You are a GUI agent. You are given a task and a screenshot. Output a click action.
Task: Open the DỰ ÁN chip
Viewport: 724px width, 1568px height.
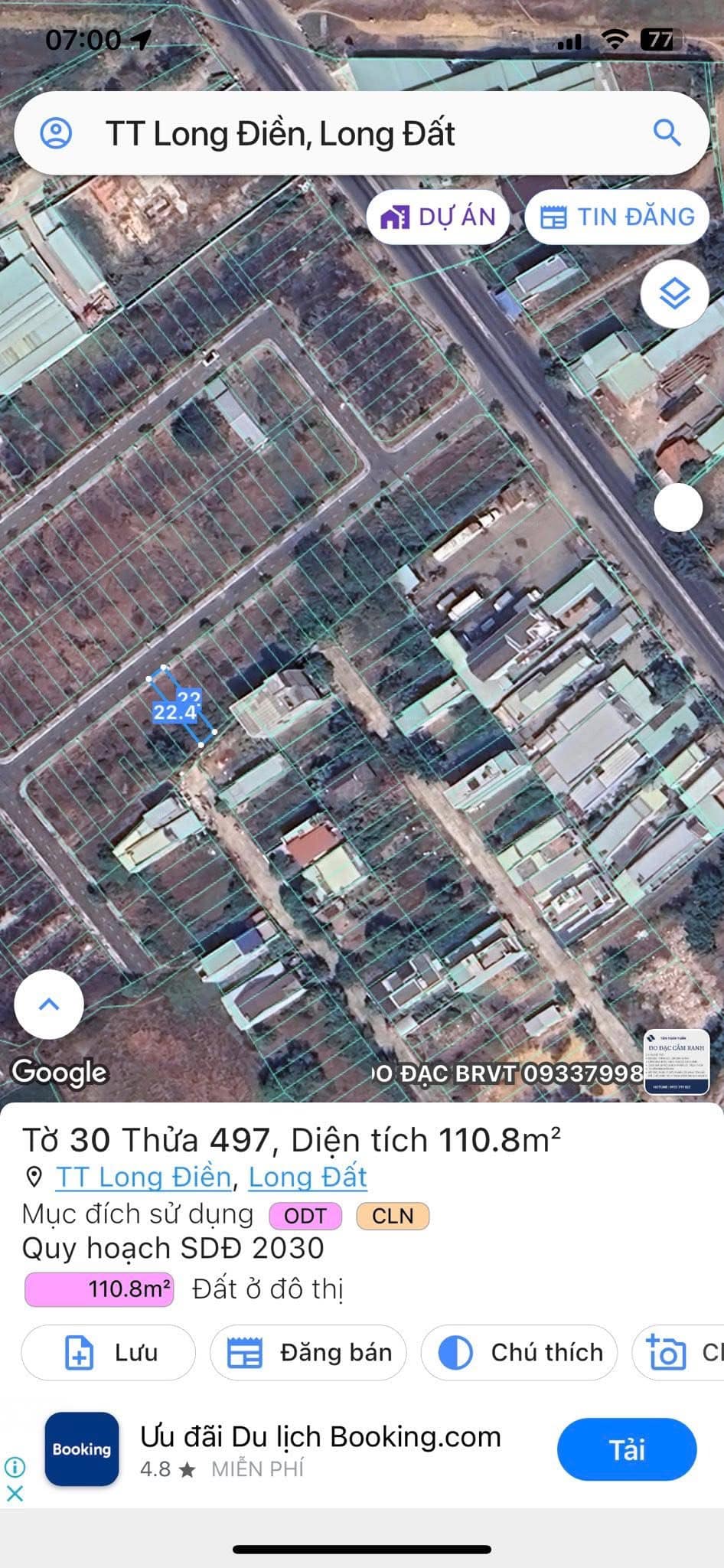click(439, 217)
